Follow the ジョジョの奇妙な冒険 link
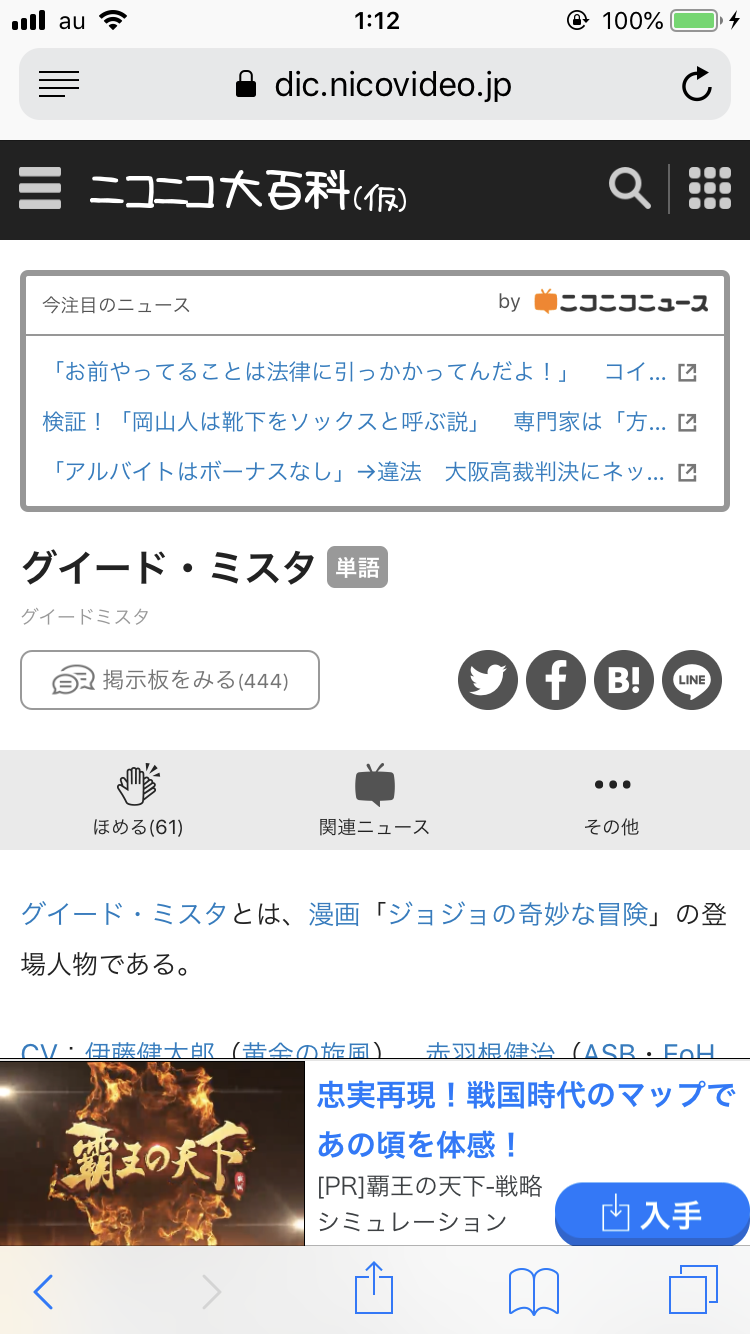 click(518, 914)
